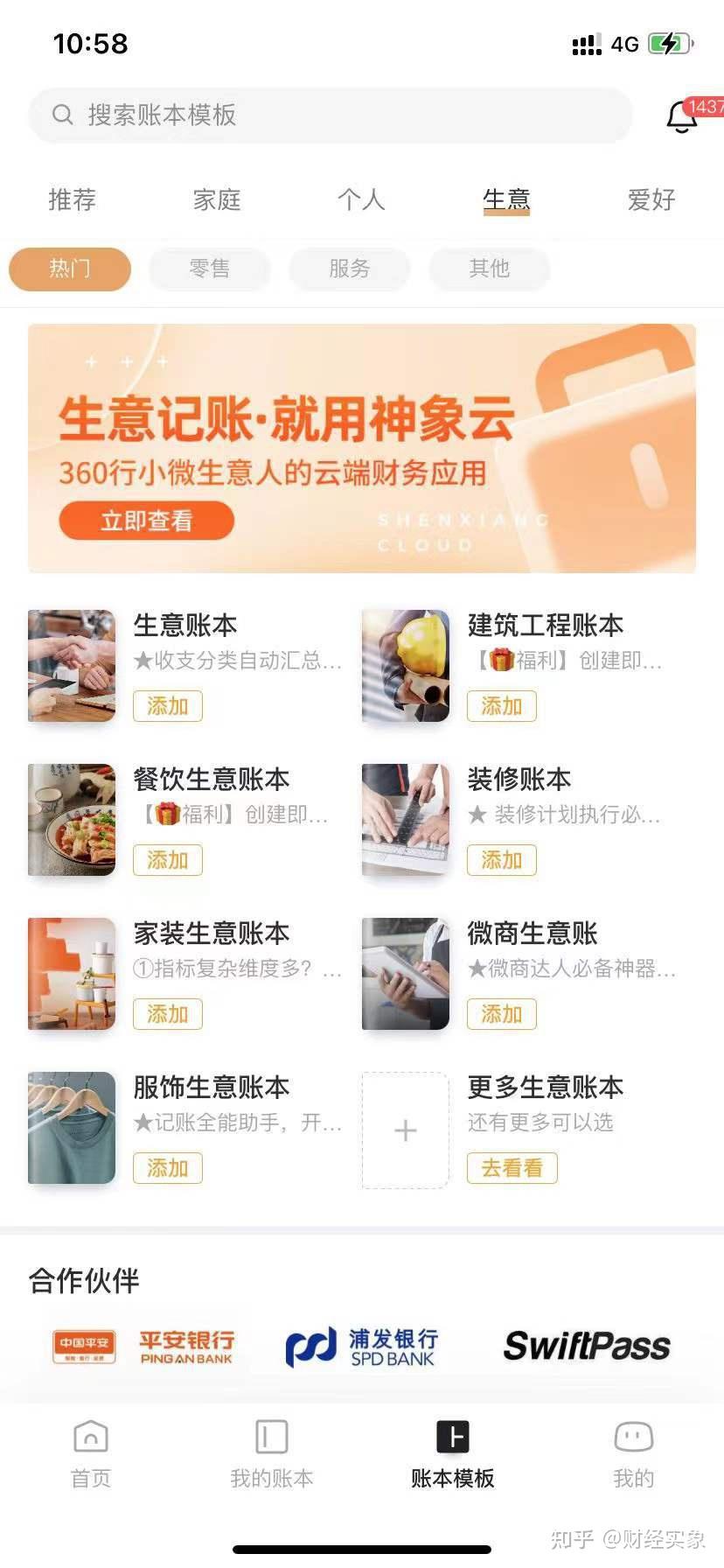Image resolution: width=724 pixels, height=1568 pixels.
Task: Enable the 热门 filter chip
Action: pyautogui.click(x=69, y=269)
